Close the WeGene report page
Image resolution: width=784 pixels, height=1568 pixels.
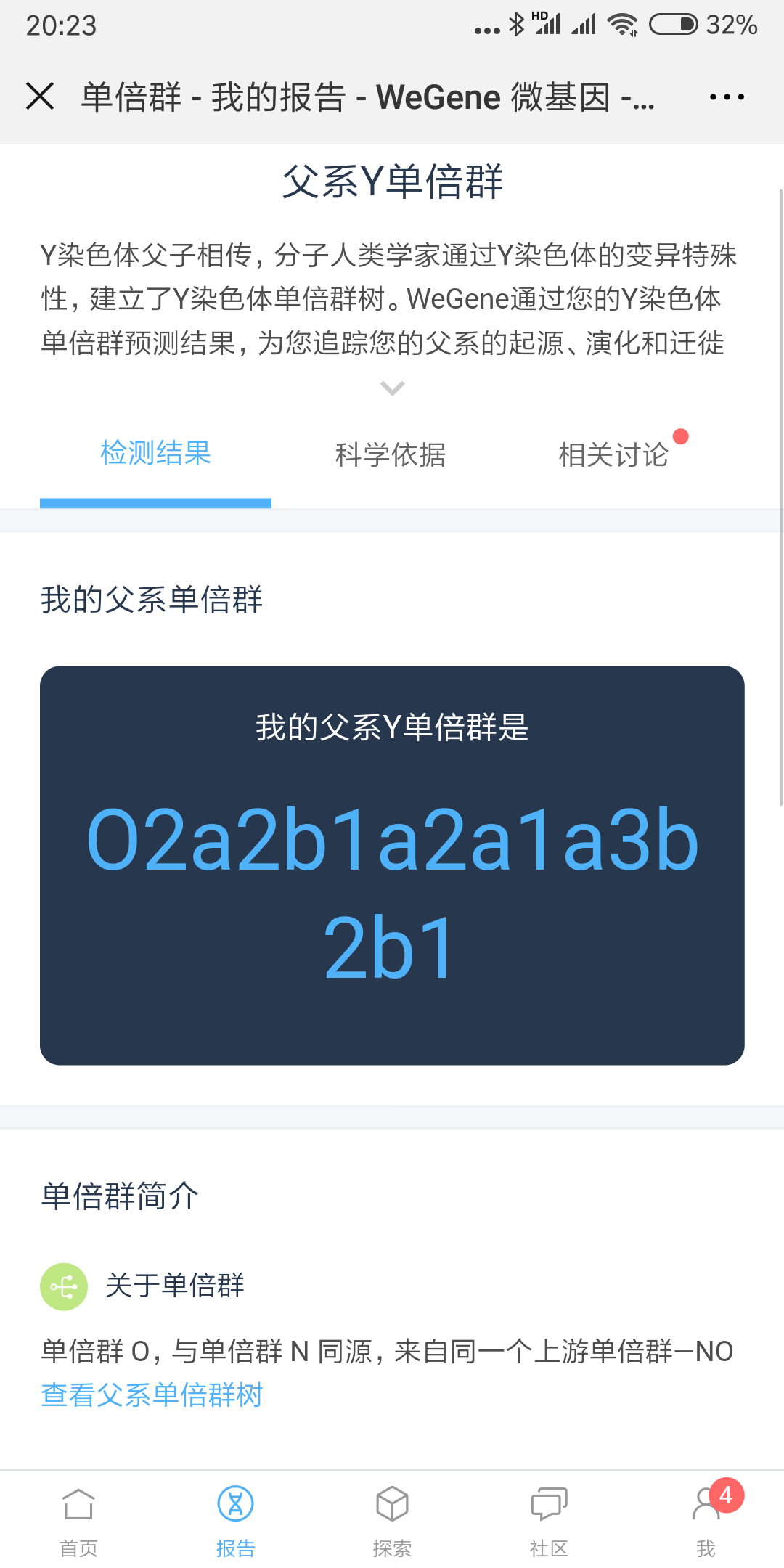(x=40, y=96)
